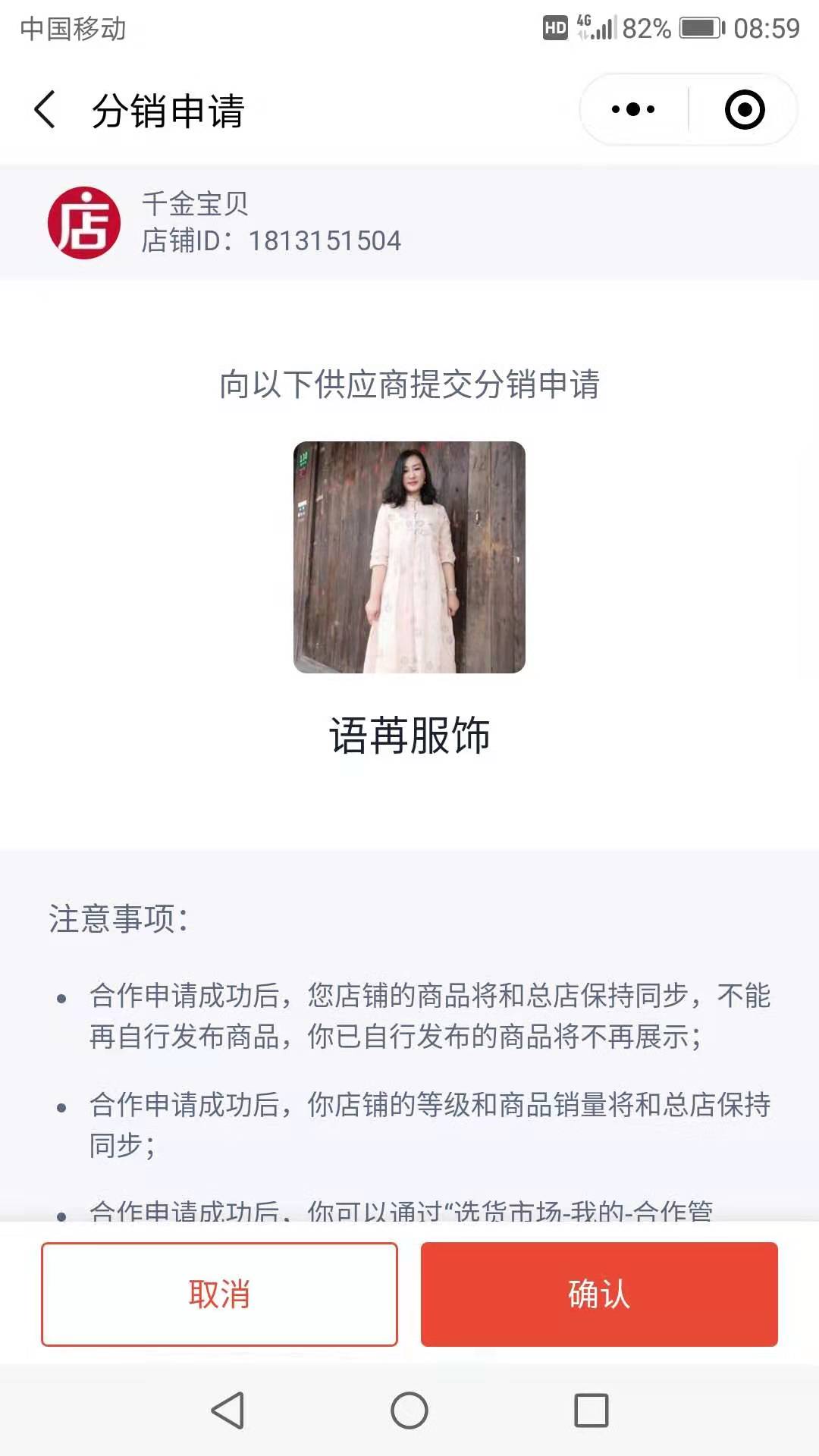
Task: Tap the mini-program close capsule icon
Action: coord(744,108)
